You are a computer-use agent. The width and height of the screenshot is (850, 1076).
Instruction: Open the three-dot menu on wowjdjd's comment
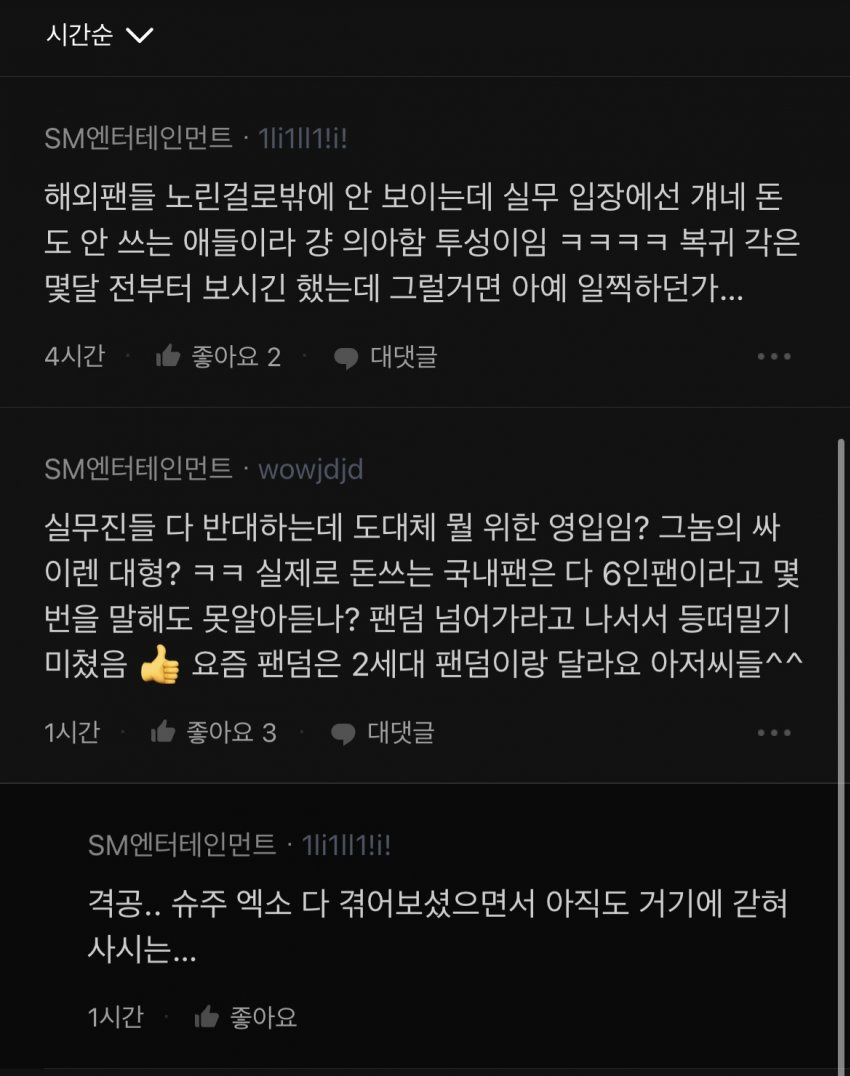[x=773, y=733]
